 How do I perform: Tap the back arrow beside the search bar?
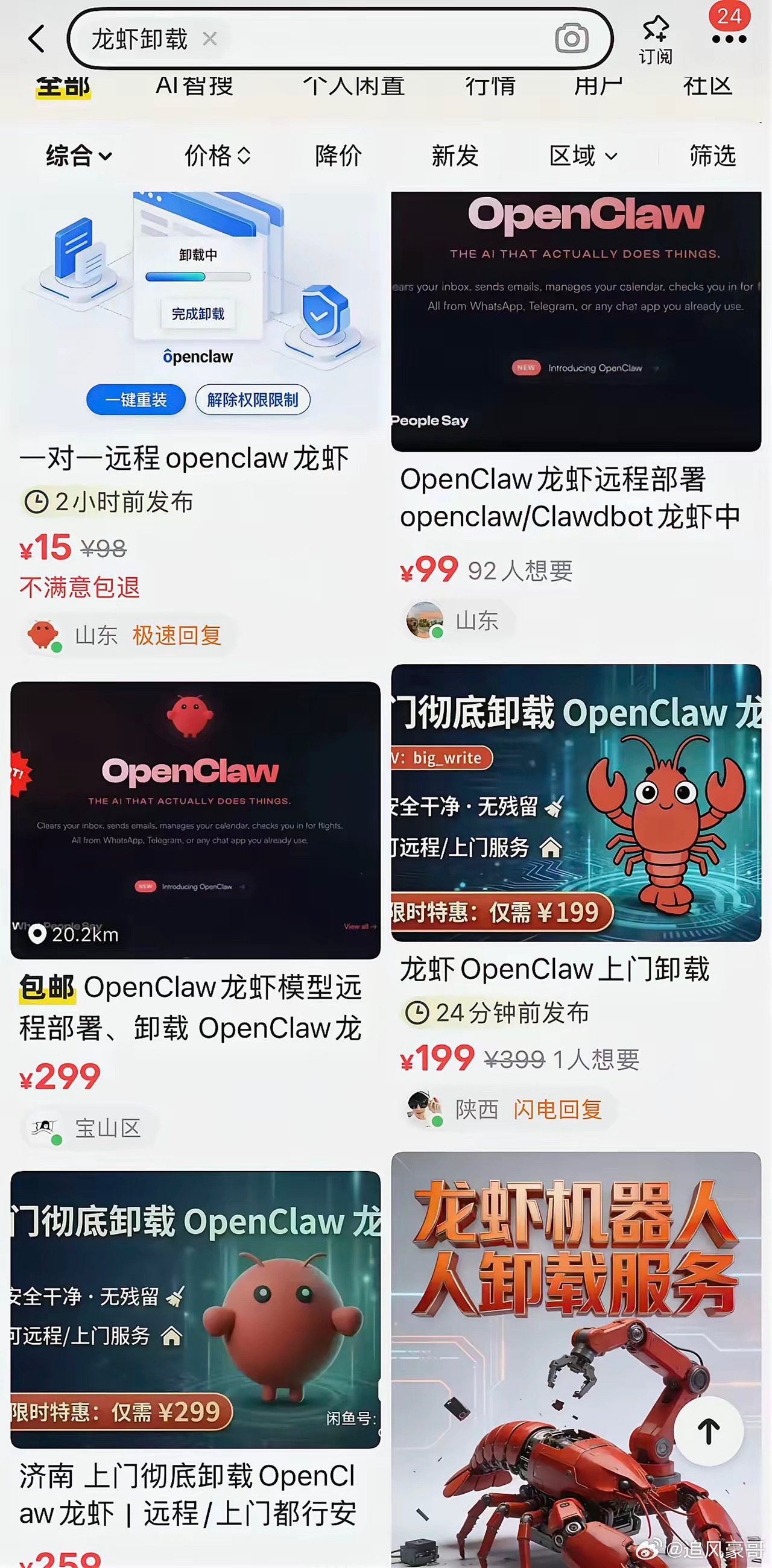pyautogui.click(x=37, y=39)
